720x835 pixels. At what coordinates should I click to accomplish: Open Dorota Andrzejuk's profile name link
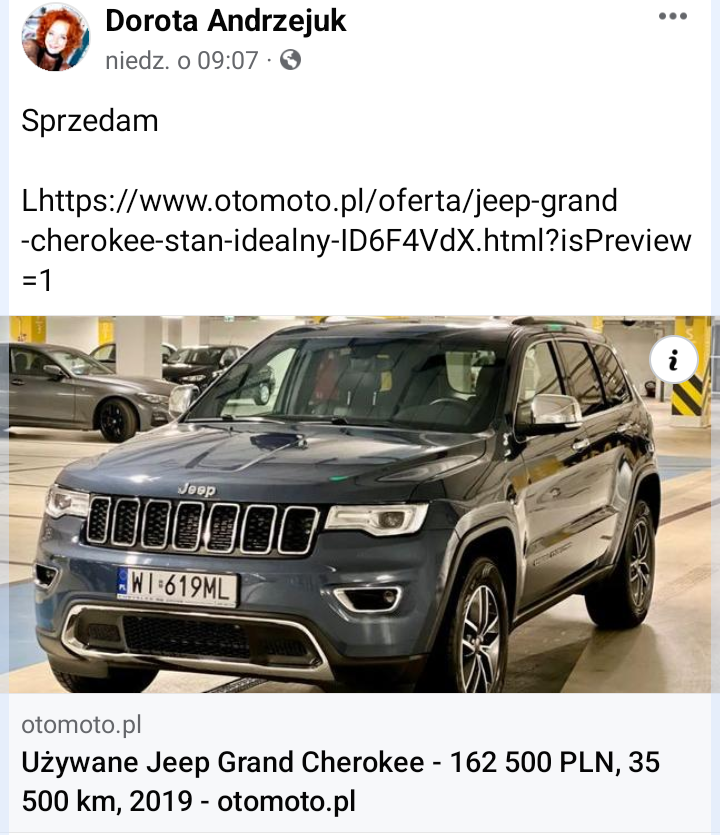(225, 20)
